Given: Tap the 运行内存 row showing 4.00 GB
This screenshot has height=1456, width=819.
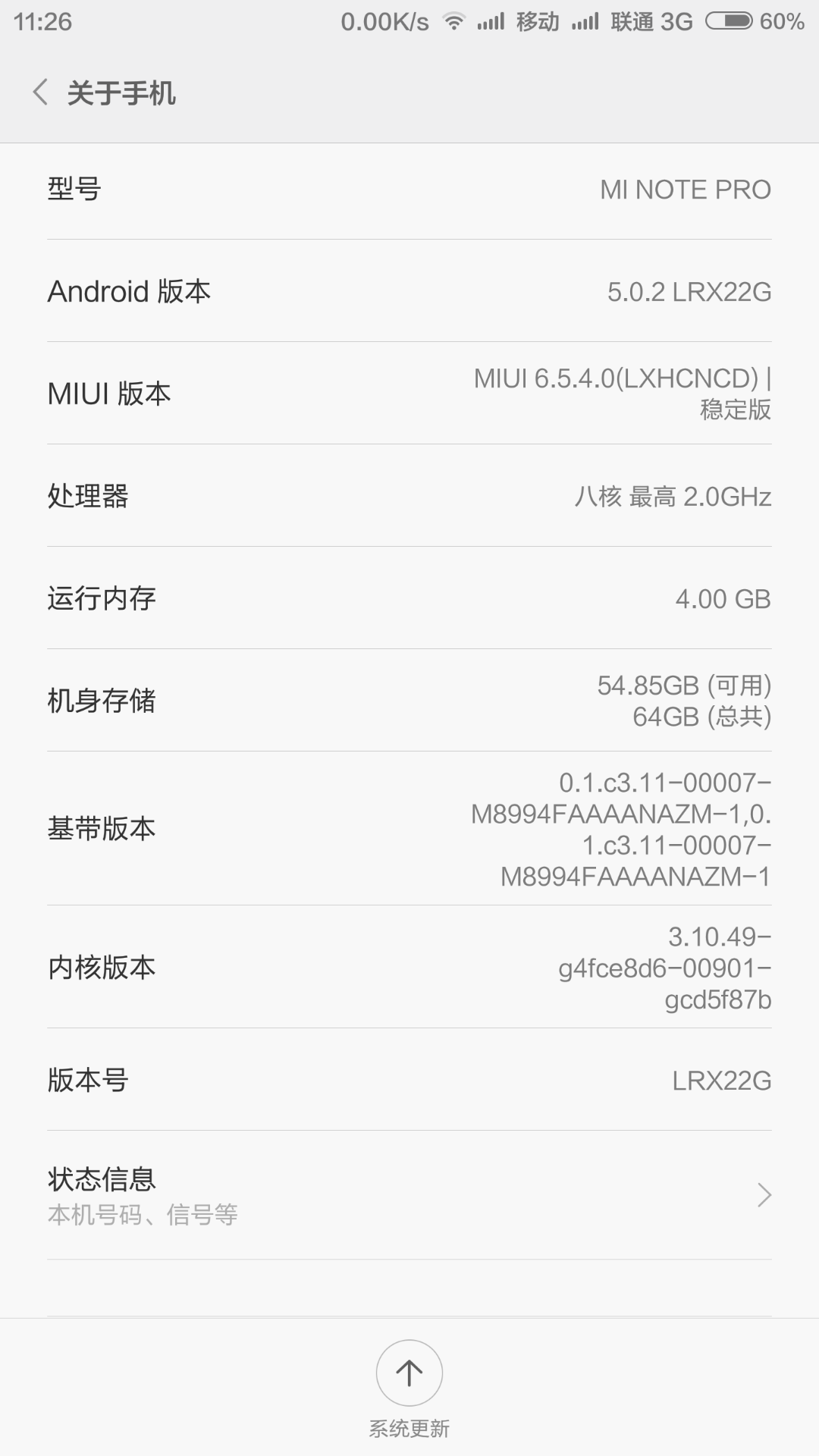Looking at the screenshot, I should pos(409,598).
